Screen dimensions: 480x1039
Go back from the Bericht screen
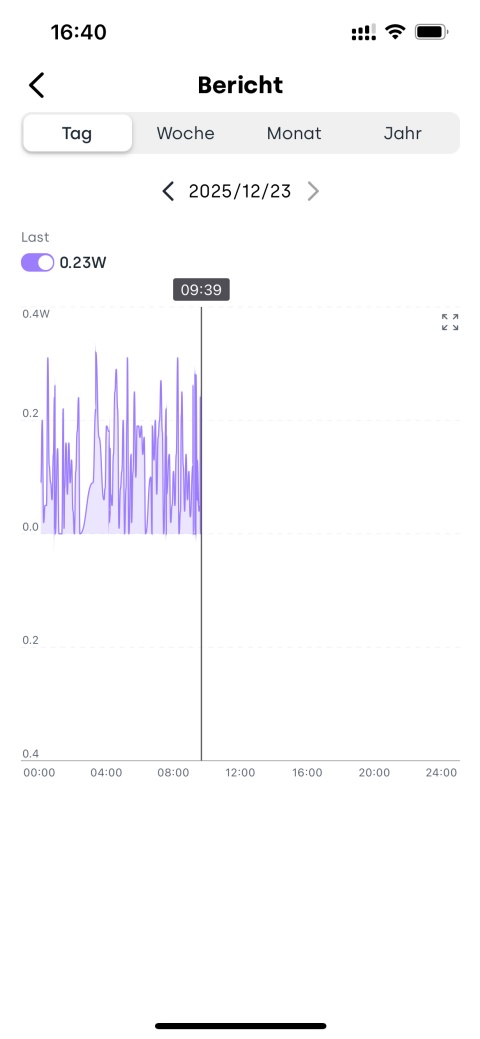tap(36, 85)
